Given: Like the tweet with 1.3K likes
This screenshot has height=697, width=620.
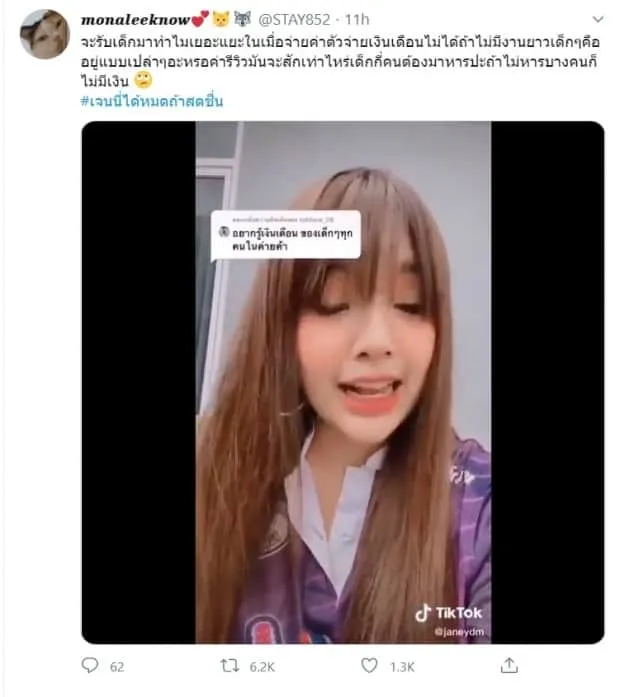Looking at the screenshot, I should pos(370,665).
